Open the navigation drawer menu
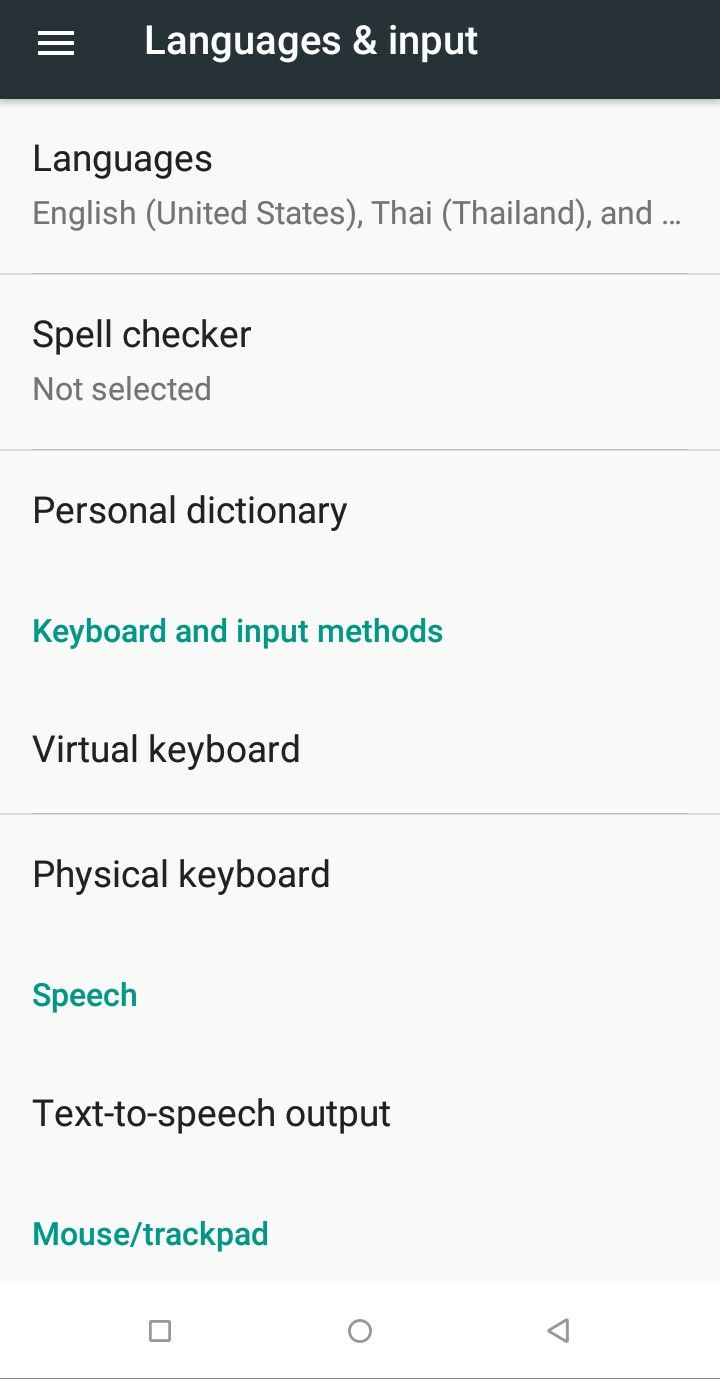Image resolution: width=720 pixels, height=1379 pixels. (56, 42)
